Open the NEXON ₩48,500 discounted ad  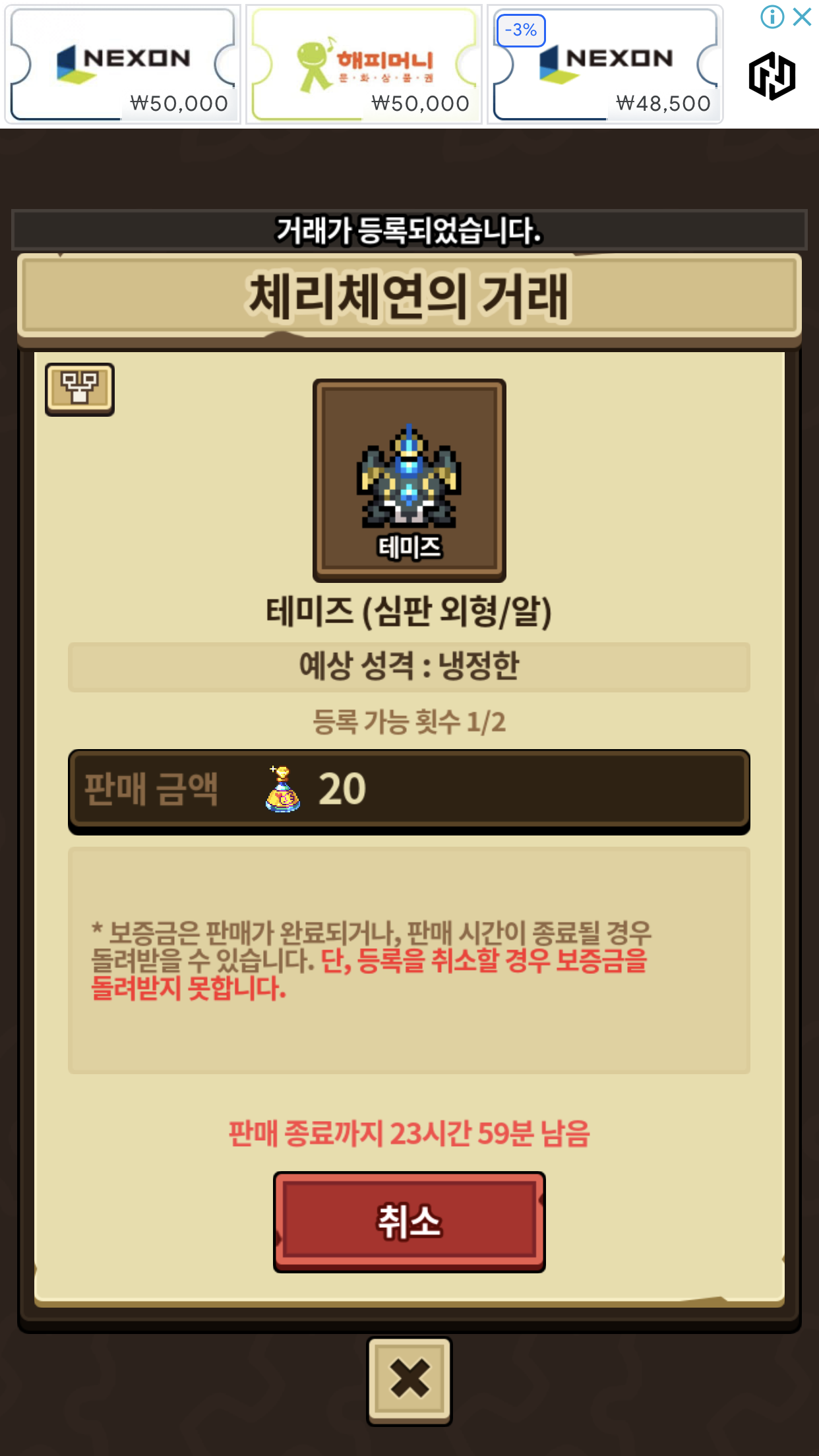[x=605, y=65]
